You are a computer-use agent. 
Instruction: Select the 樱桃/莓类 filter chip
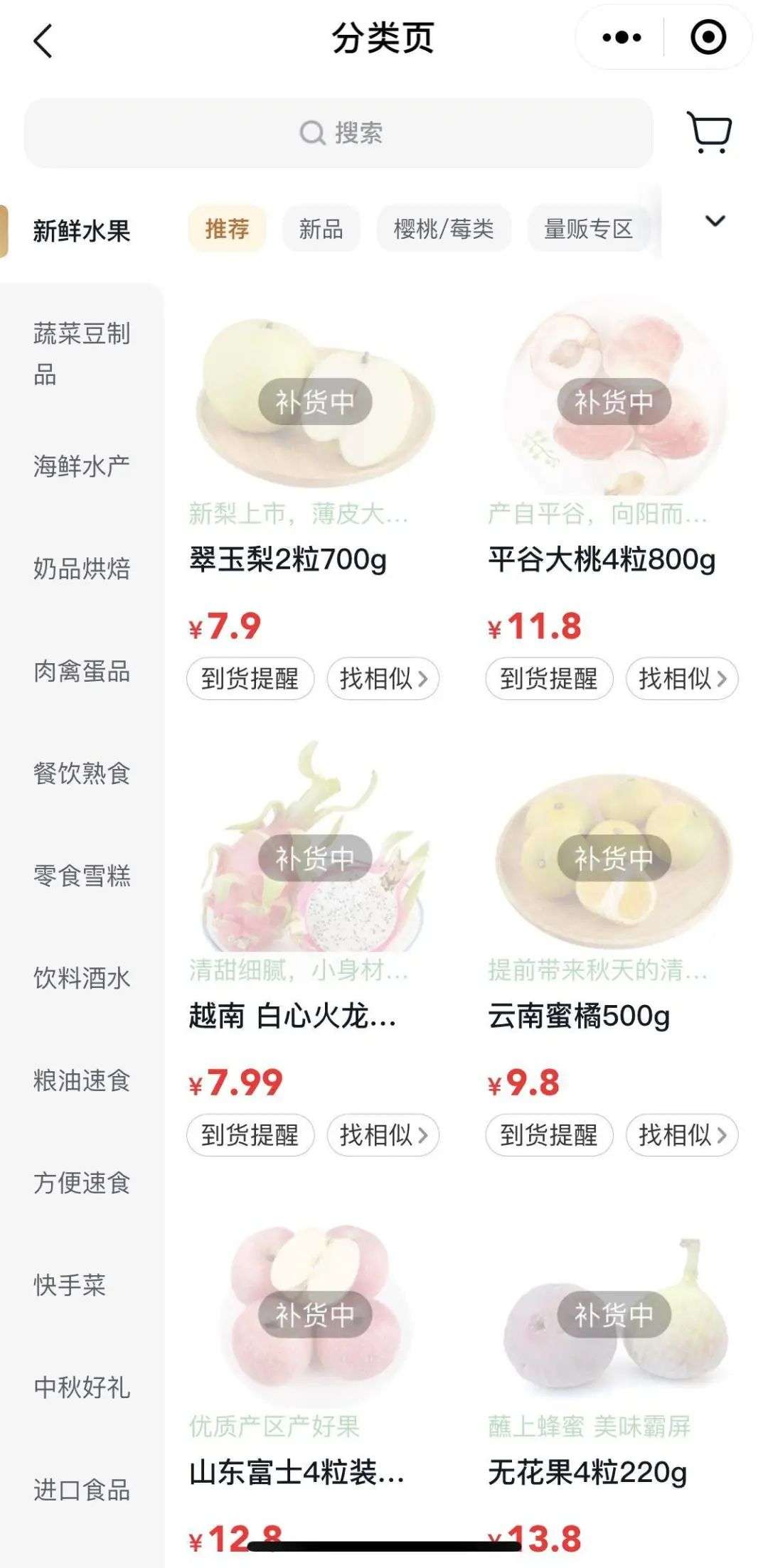click(444, 229)
